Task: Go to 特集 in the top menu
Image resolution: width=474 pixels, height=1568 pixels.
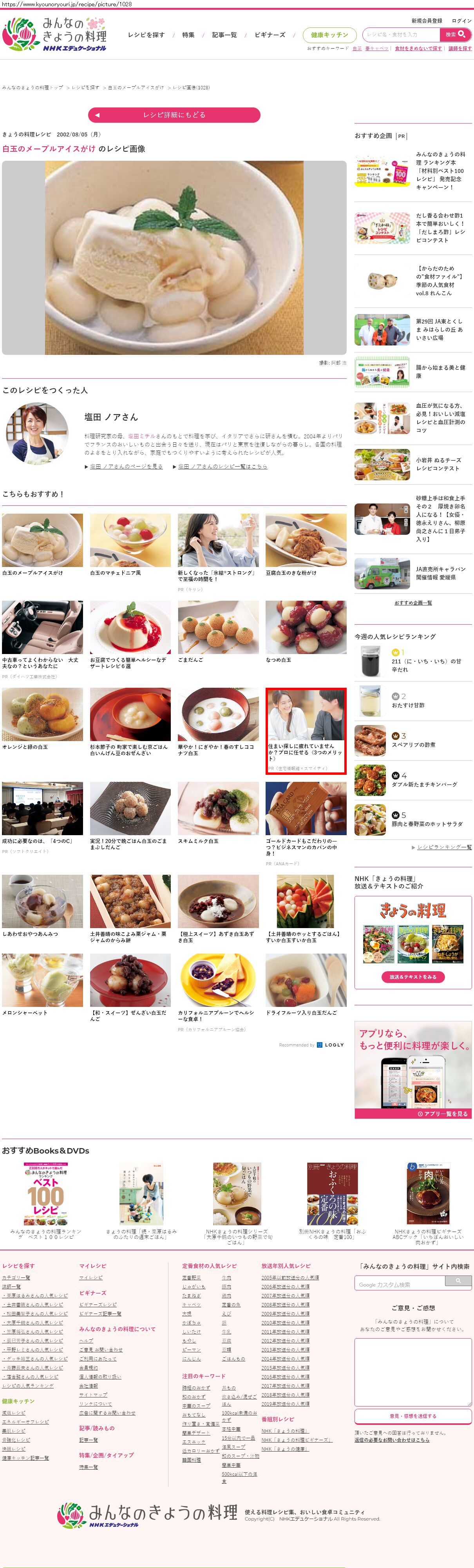Action: click(x=189, y=35)
